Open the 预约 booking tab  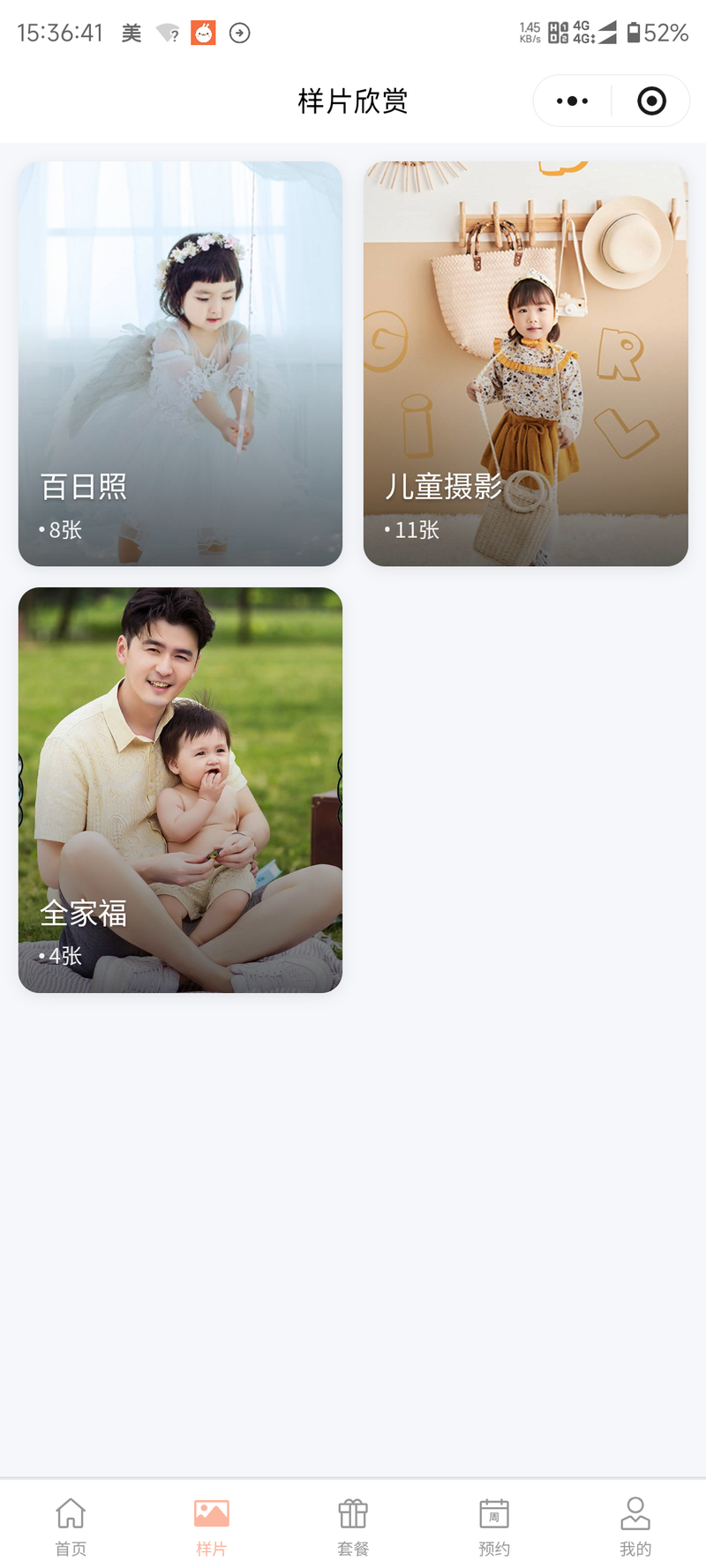click(494, 1526)
